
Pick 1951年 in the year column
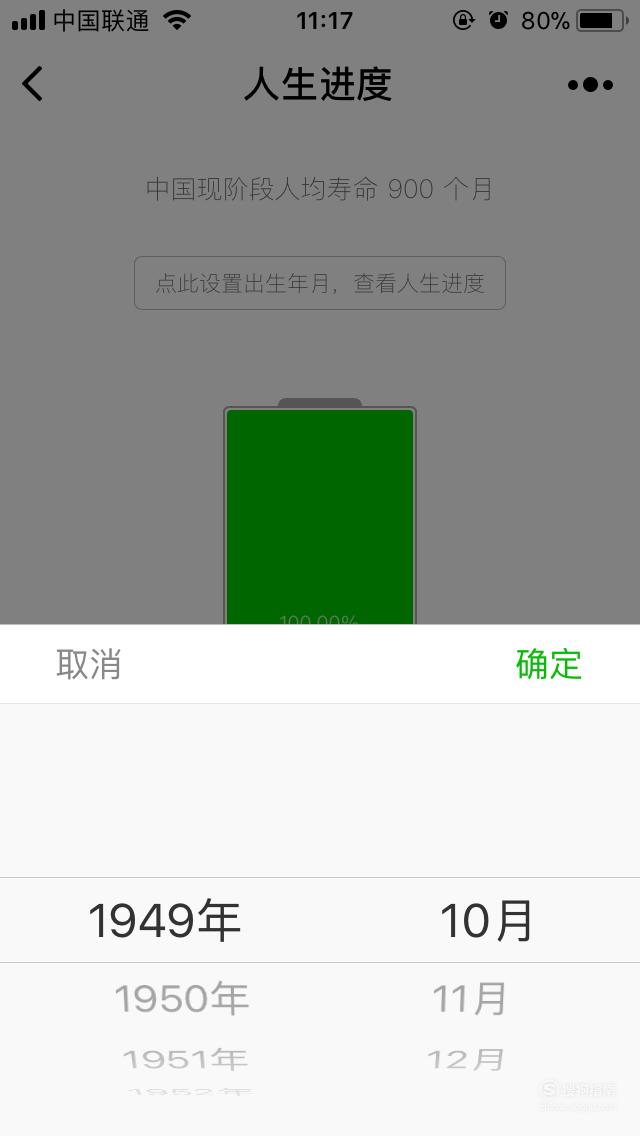[186, 1060]
